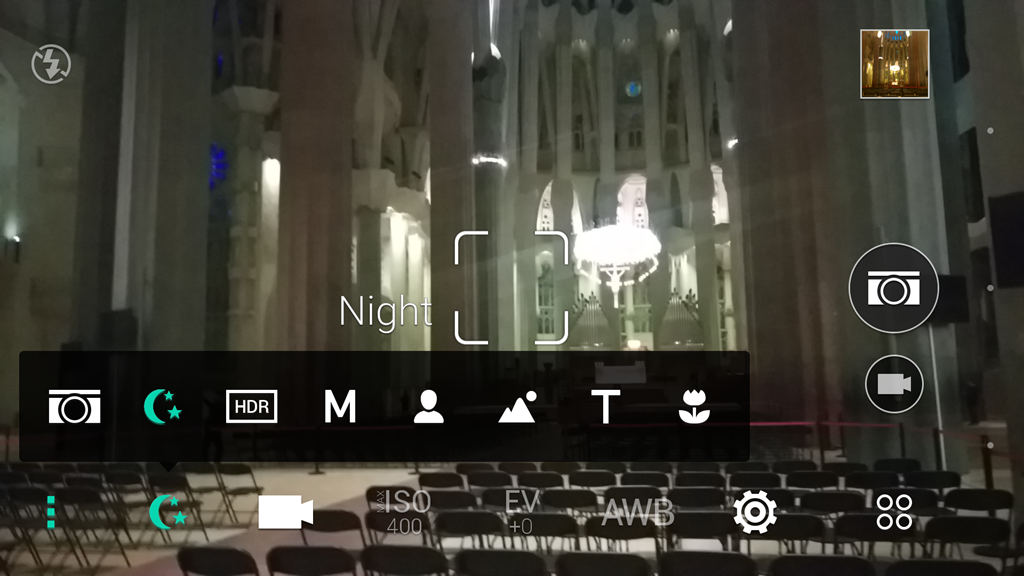Screen dimensions: 1024x576
Task: Tap the night scene toolbar icon
Action: pos(167,512)
